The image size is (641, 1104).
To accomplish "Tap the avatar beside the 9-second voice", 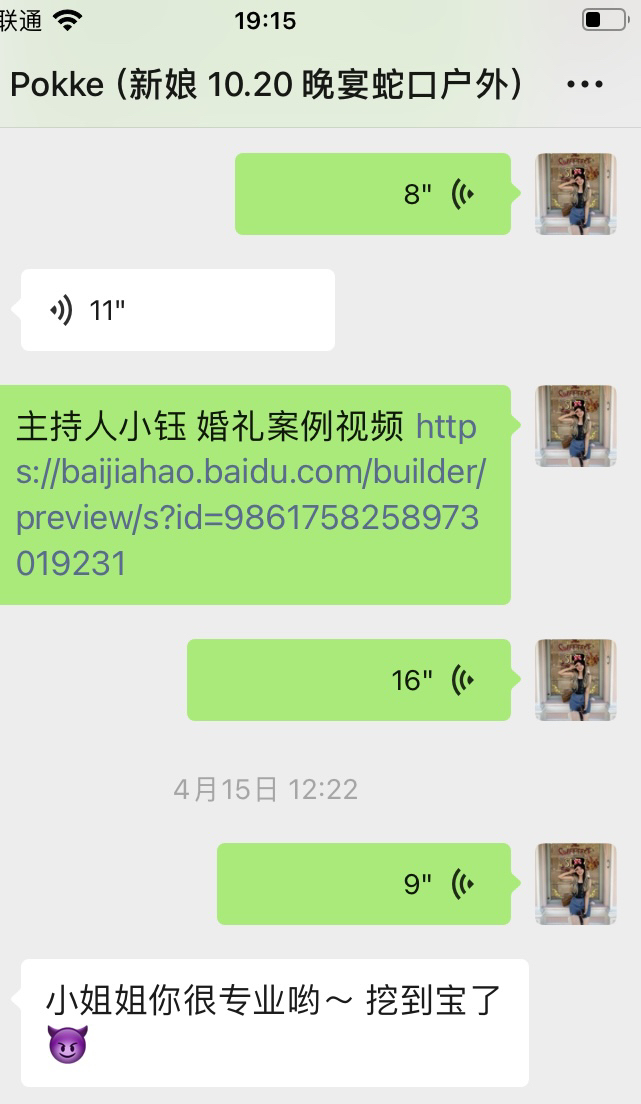I will [575, 884].
